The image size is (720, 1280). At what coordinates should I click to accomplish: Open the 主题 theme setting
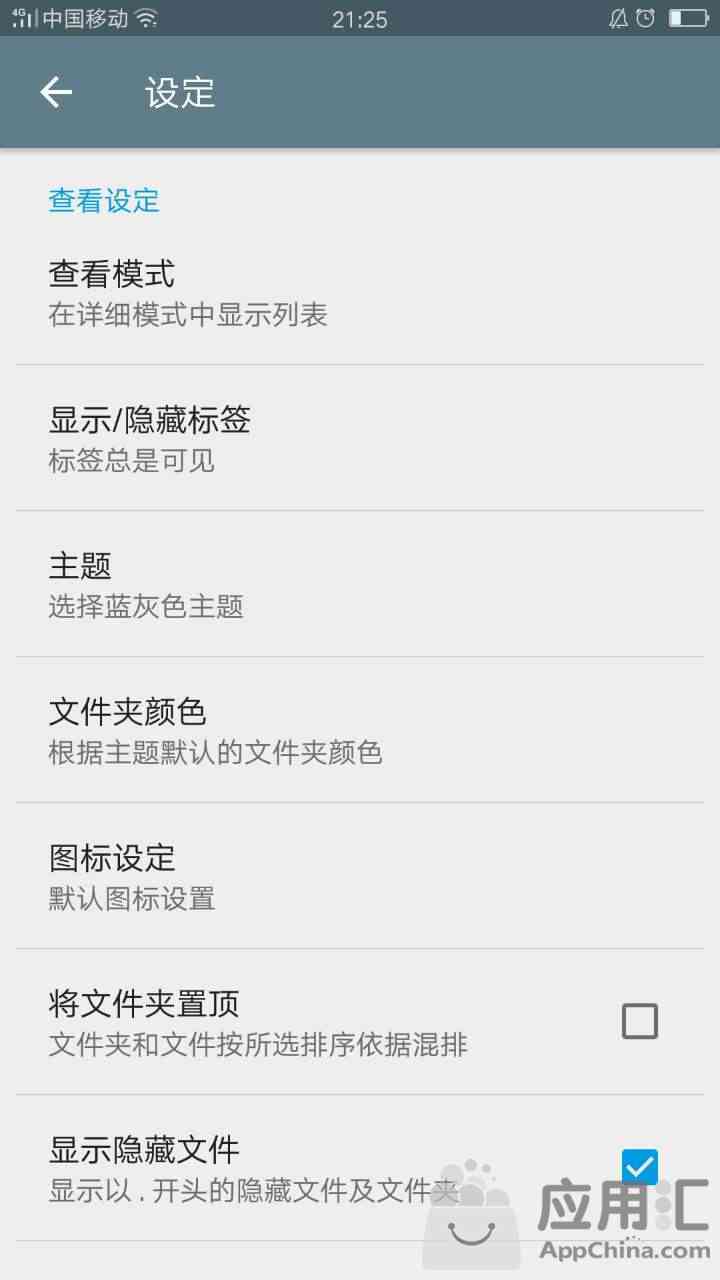pos(360,584)
